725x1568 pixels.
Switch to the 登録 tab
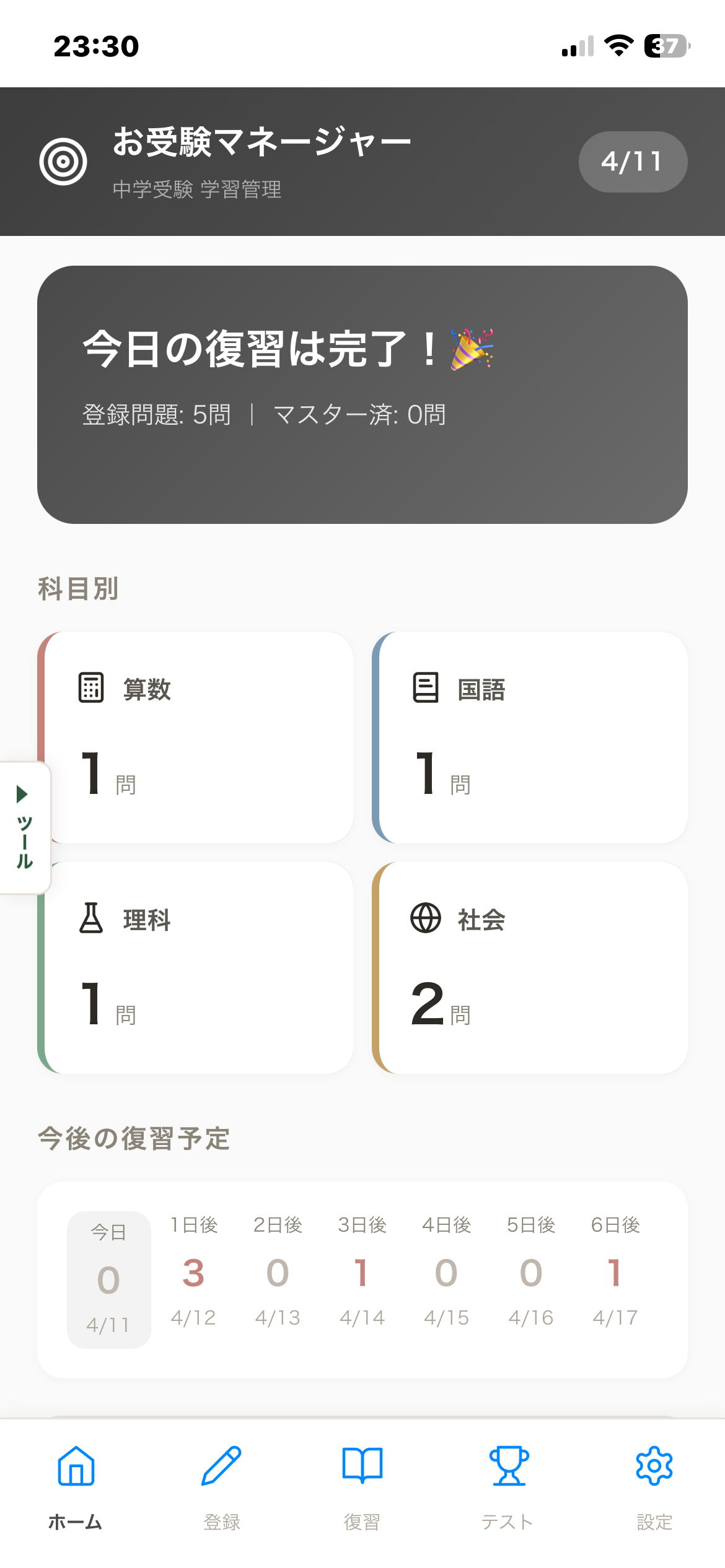pyautogui.click(x=221, y=1486)
